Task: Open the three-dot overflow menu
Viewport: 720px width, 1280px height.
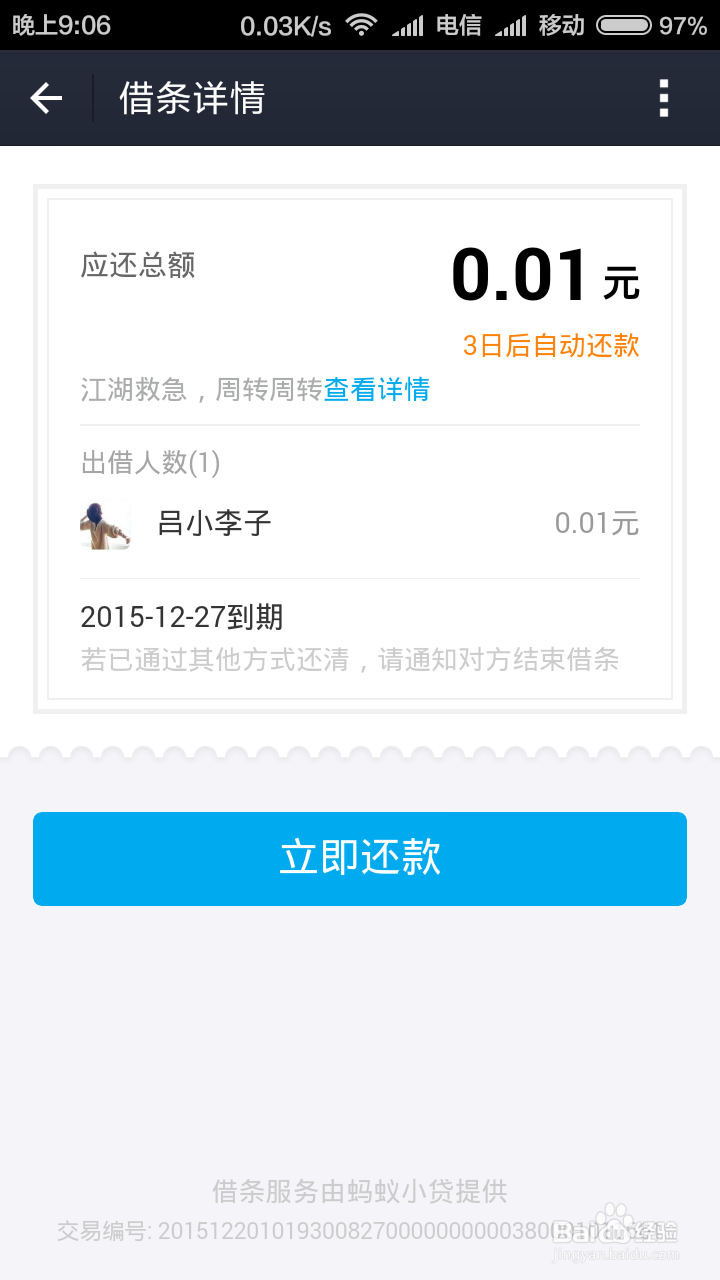Action: (664, 99)
